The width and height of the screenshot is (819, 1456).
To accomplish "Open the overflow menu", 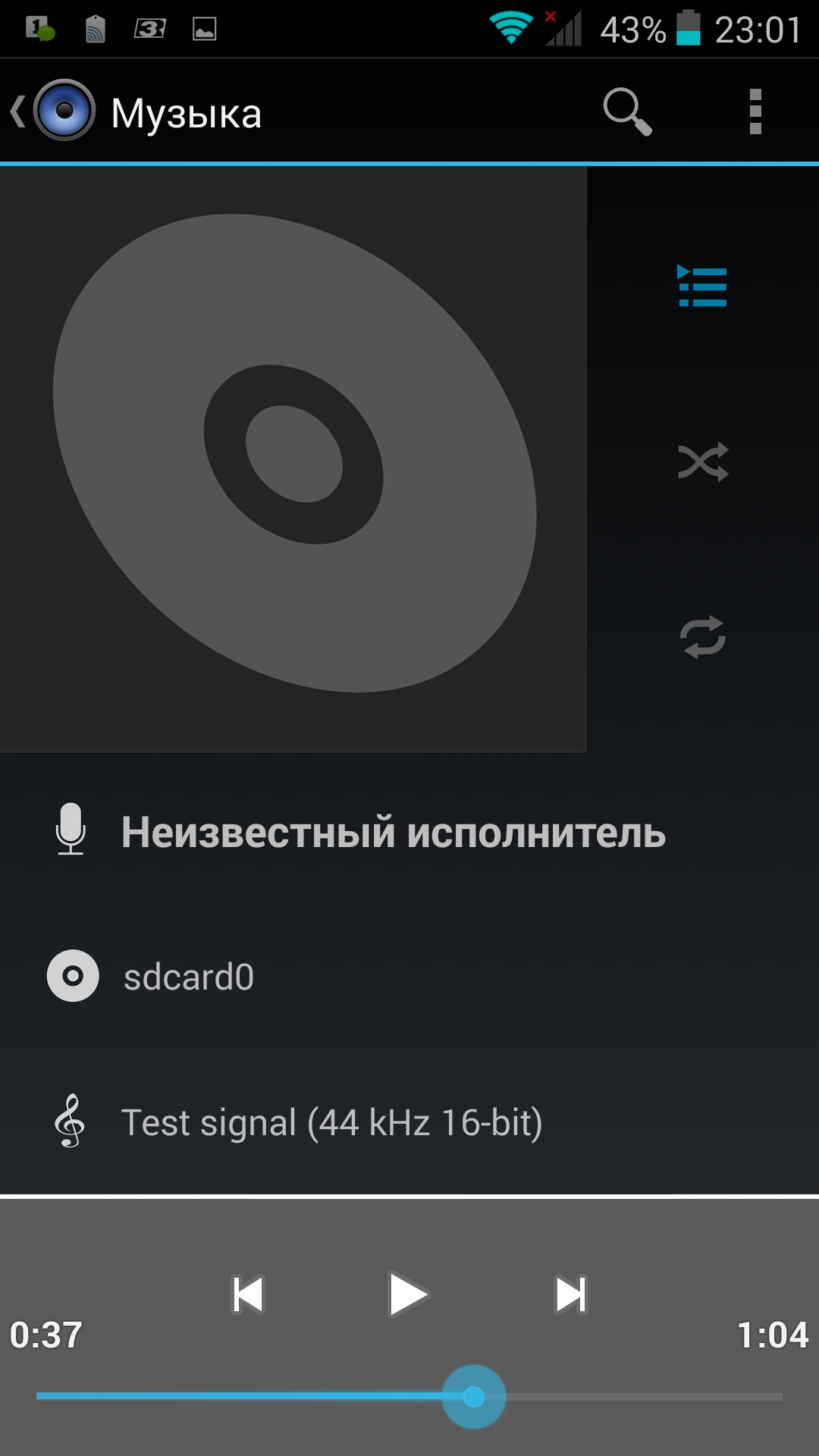I will pyautogui.click(x=755, y=112).
